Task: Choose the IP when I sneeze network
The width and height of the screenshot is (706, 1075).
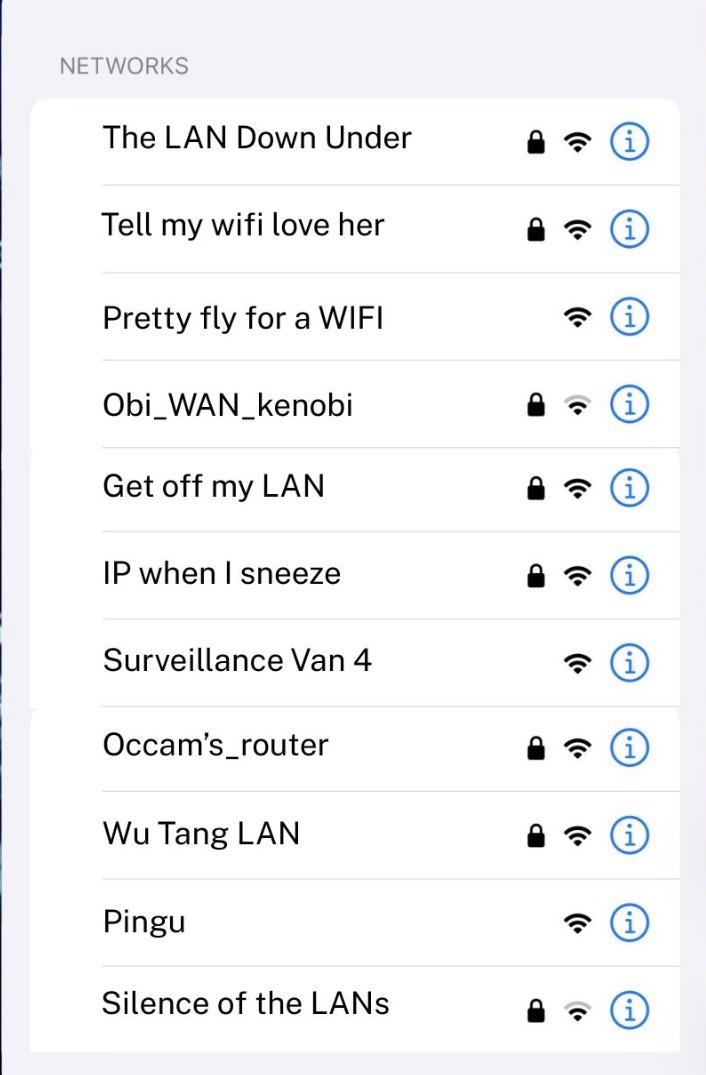Action: click(x=221, y=574)
